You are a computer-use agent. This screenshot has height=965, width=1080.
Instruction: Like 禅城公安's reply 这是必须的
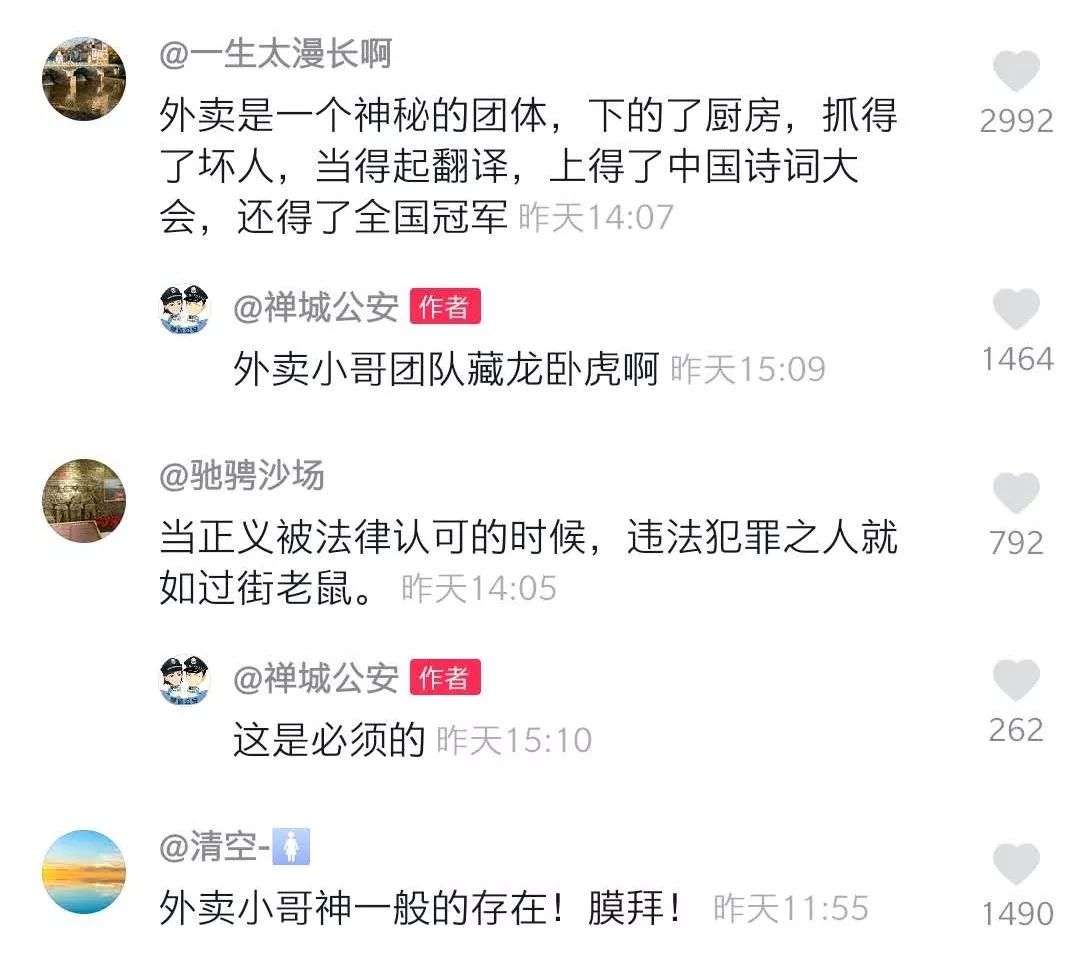pos(1016,681)
